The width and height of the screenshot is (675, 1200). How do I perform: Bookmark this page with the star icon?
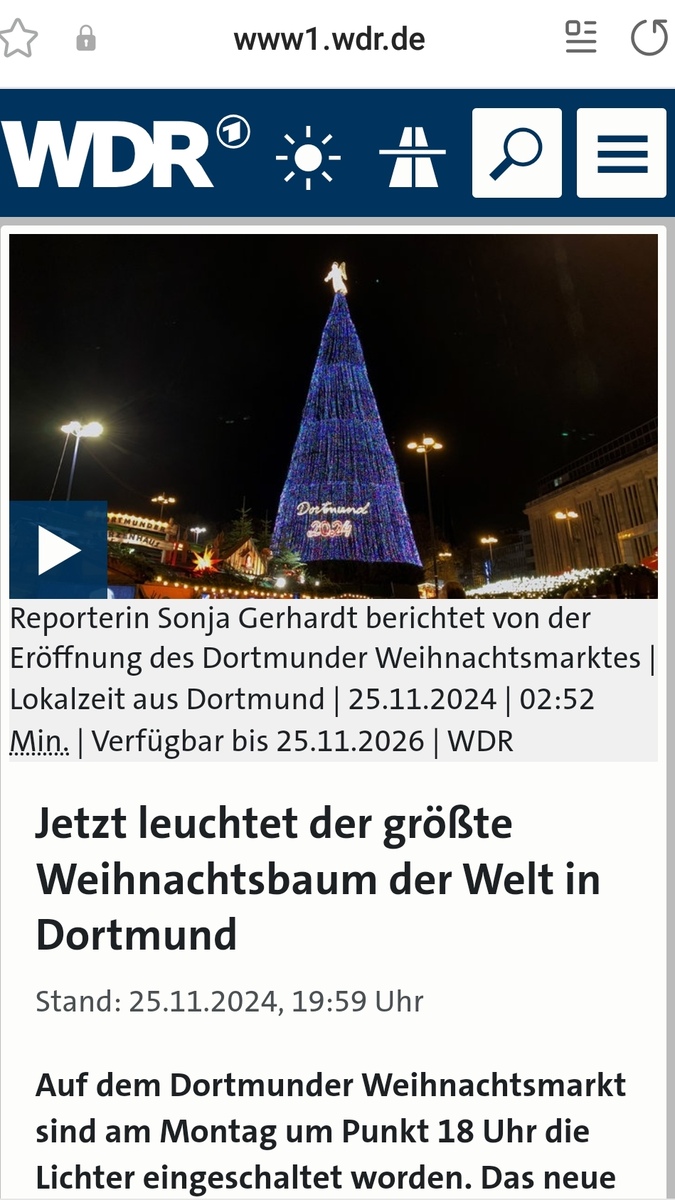pos(18,39)
